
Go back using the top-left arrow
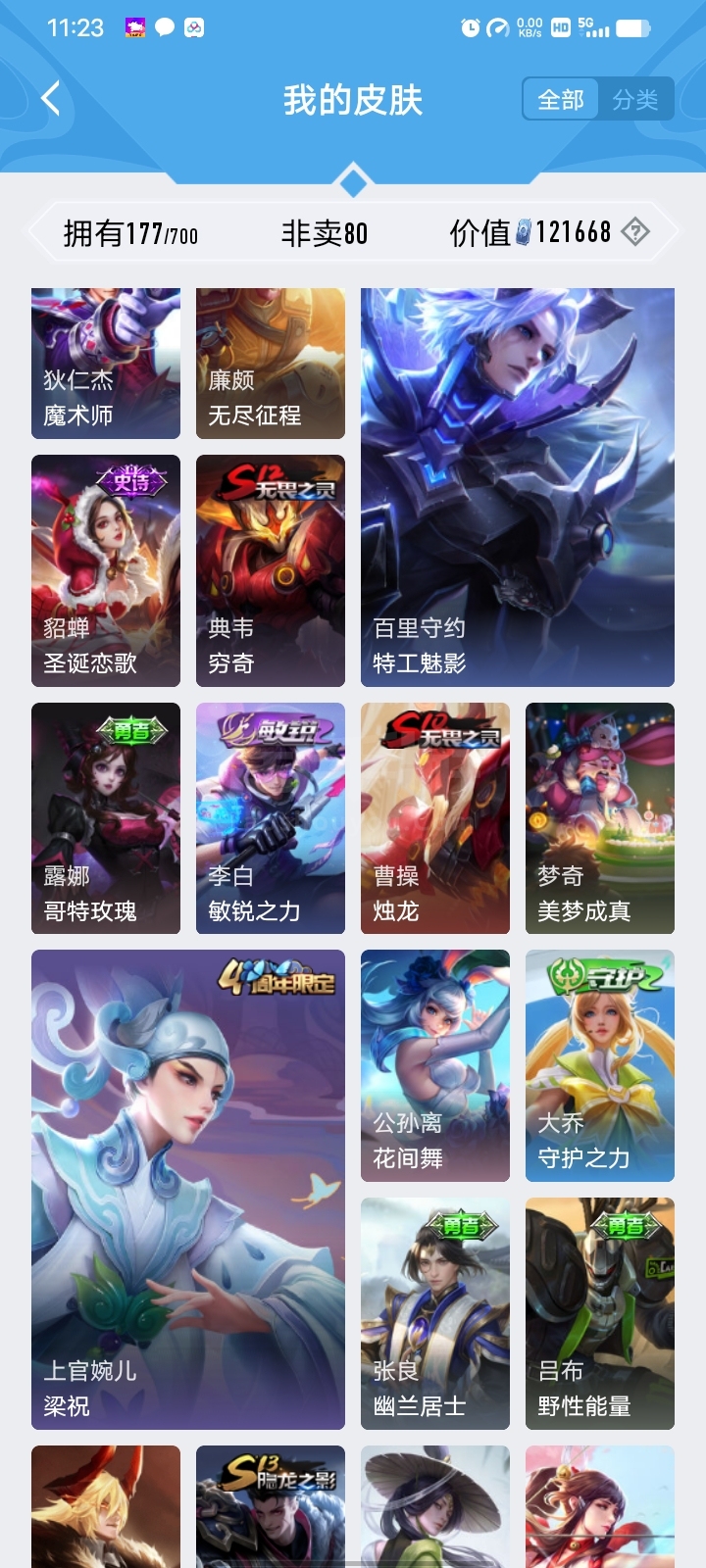[51, 98]
